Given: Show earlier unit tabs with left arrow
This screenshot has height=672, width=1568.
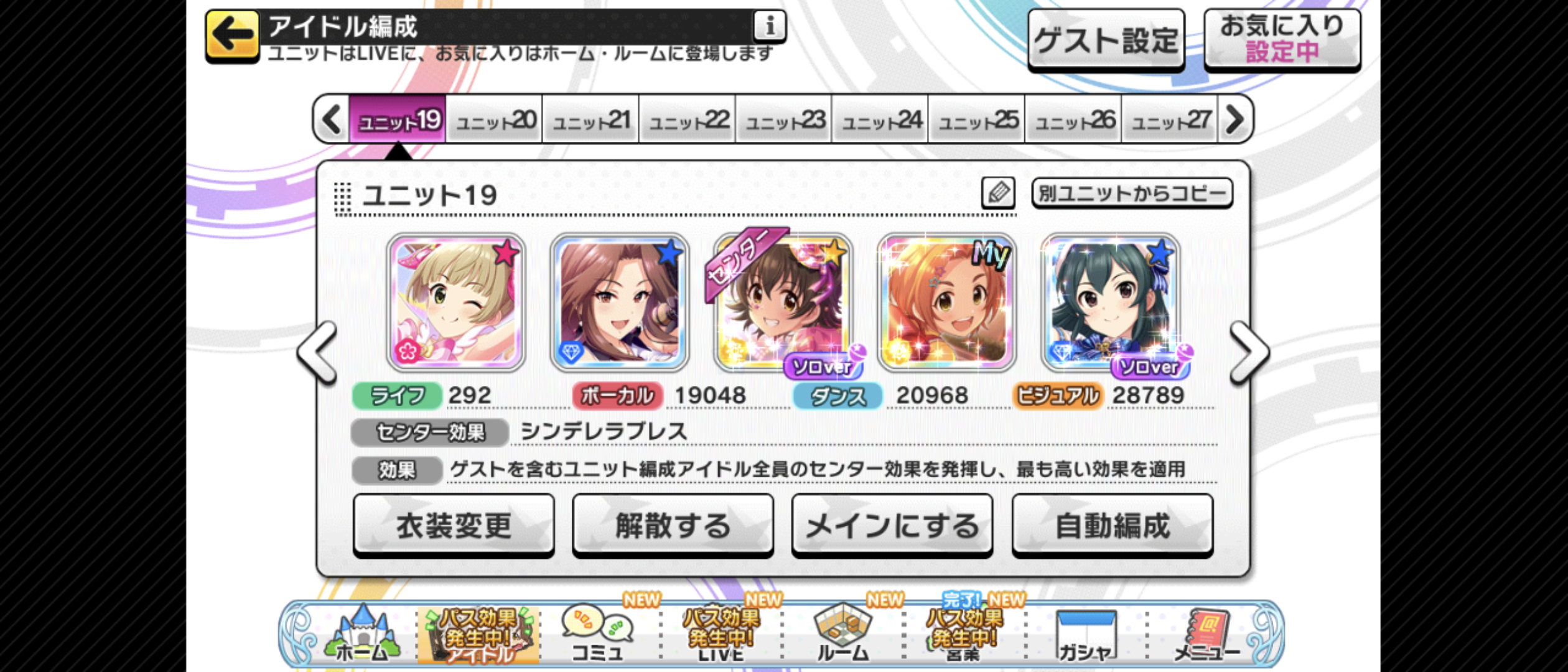Looking at the screenshot, I should [332, 119].
